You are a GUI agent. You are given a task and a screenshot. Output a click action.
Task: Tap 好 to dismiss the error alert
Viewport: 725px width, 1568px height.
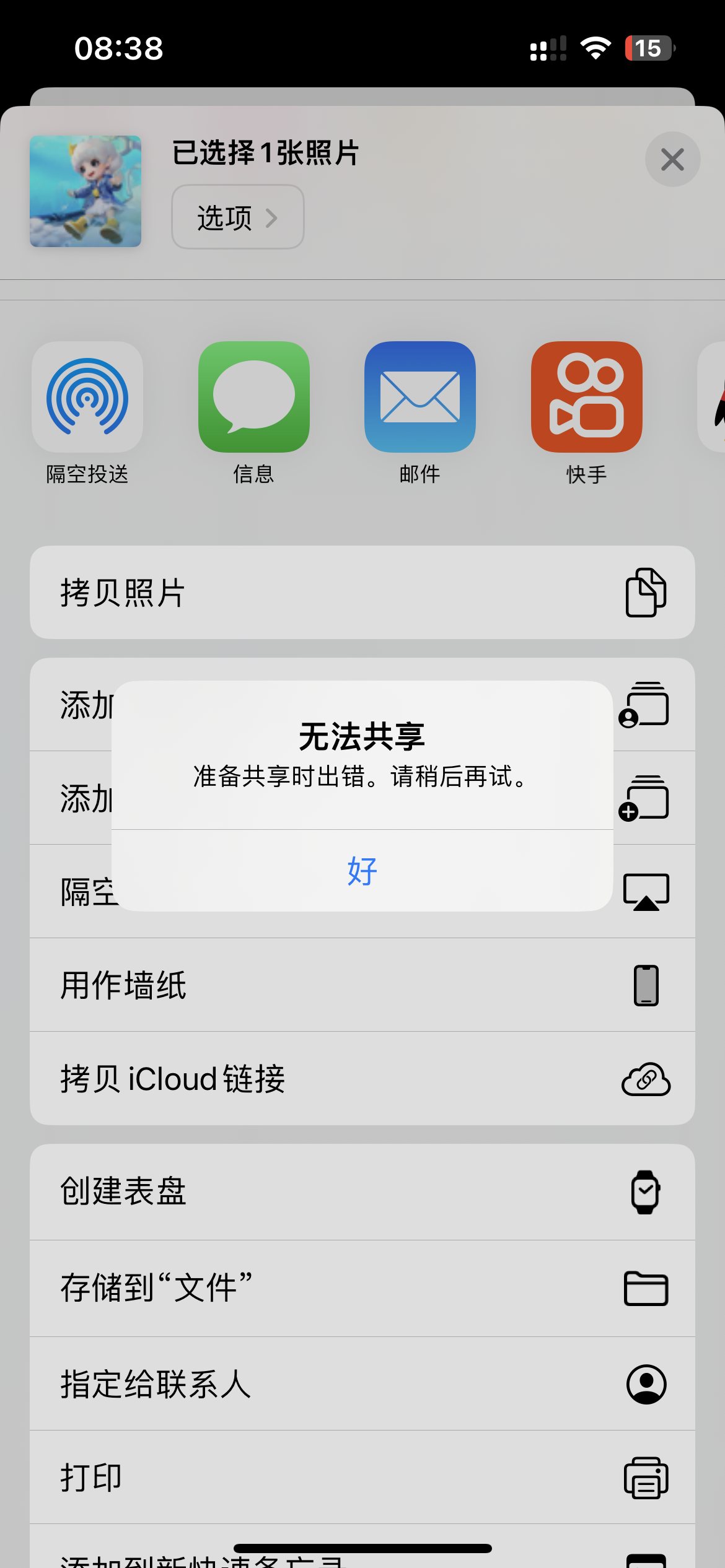click(362, 871)
